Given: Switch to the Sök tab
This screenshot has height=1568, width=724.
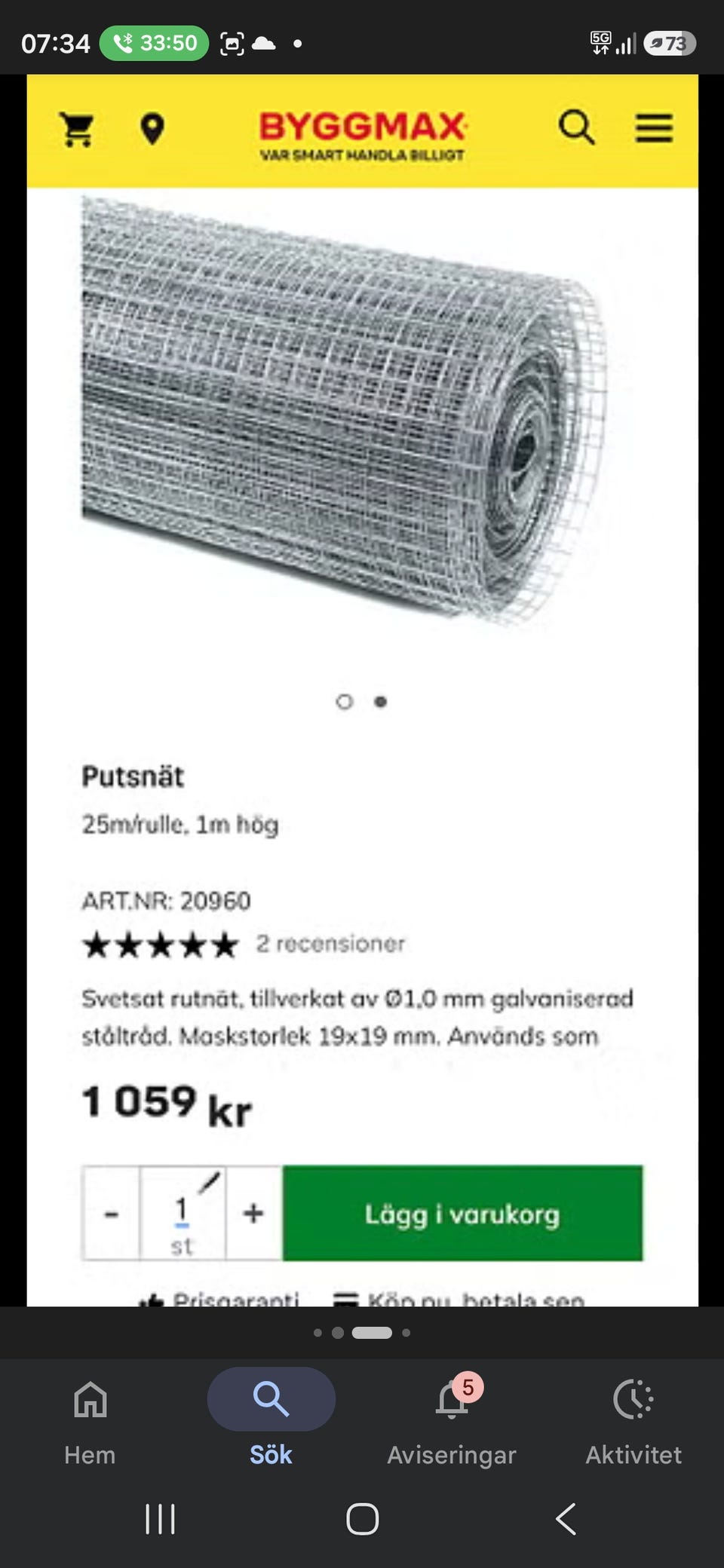Looking at the screenshot, I should [270, 1398].
